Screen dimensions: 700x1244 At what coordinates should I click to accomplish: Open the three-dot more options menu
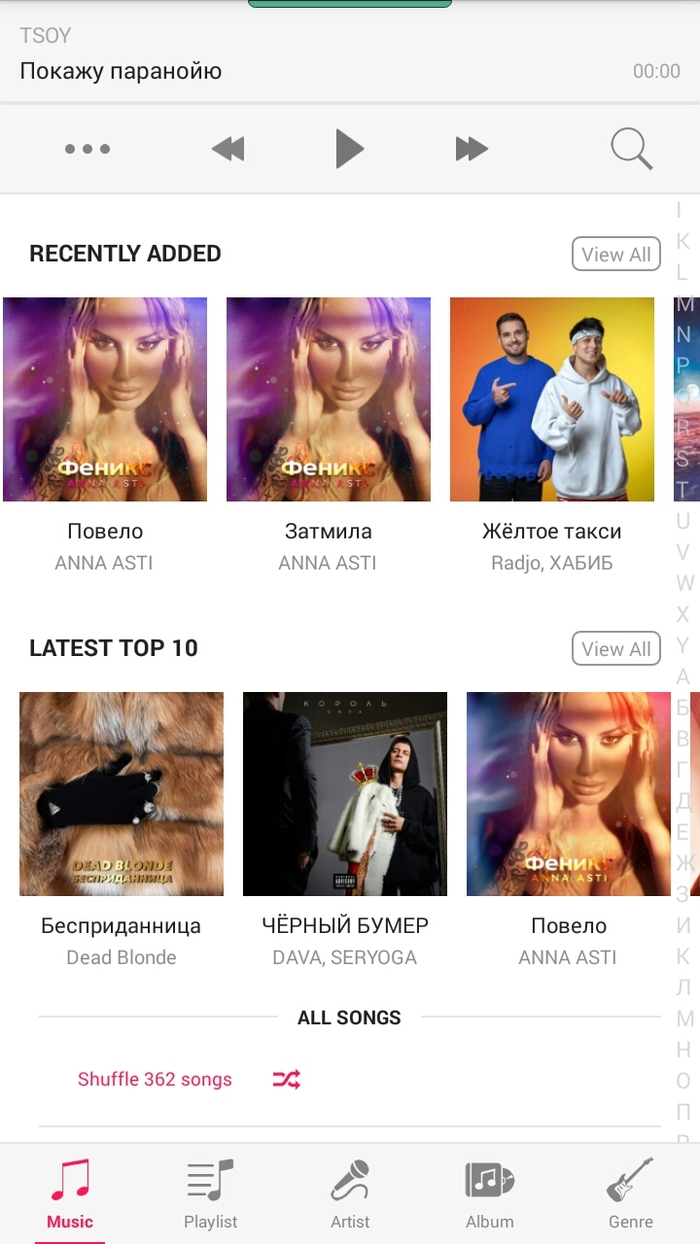88,149
